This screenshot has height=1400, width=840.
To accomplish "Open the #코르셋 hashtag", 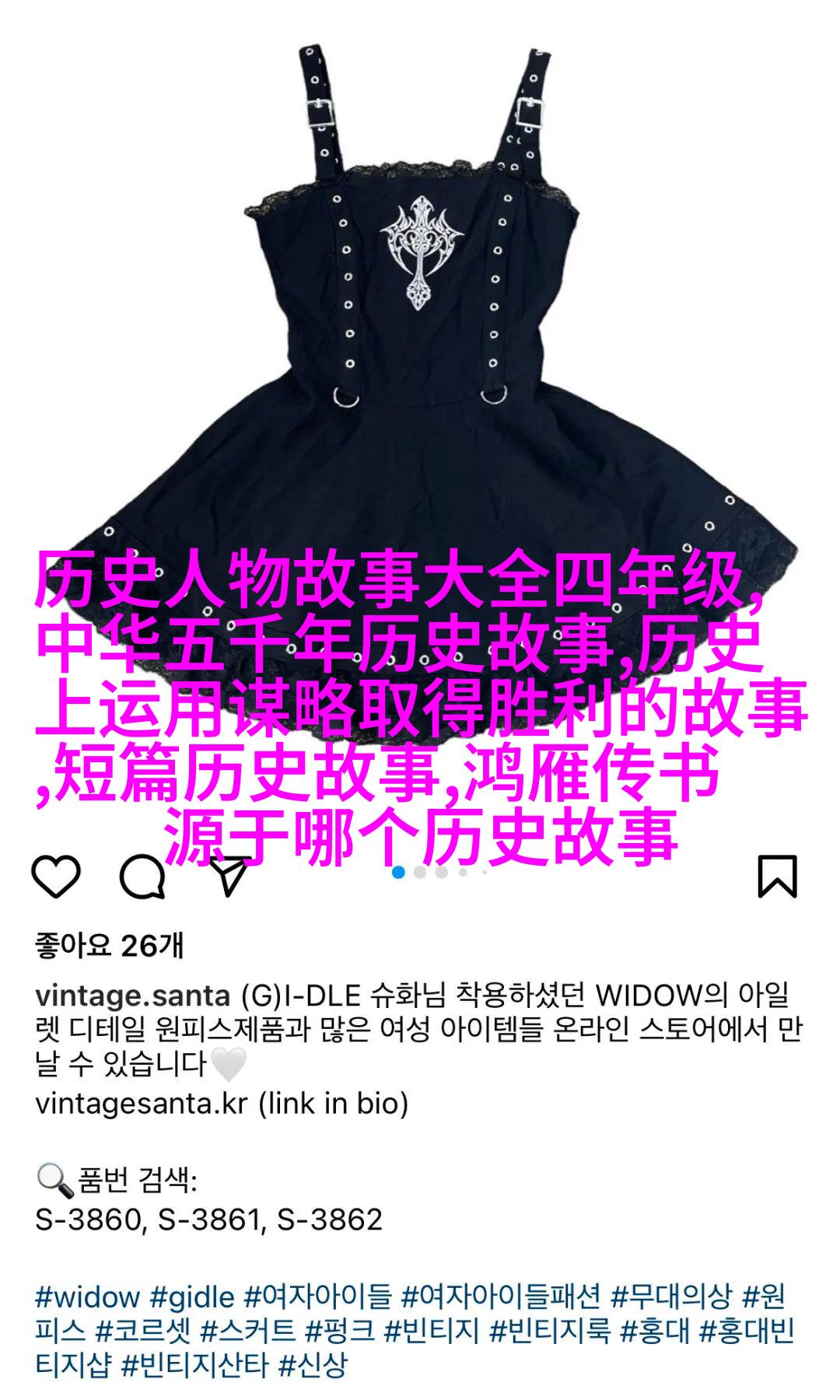I will pos(142,1331).
